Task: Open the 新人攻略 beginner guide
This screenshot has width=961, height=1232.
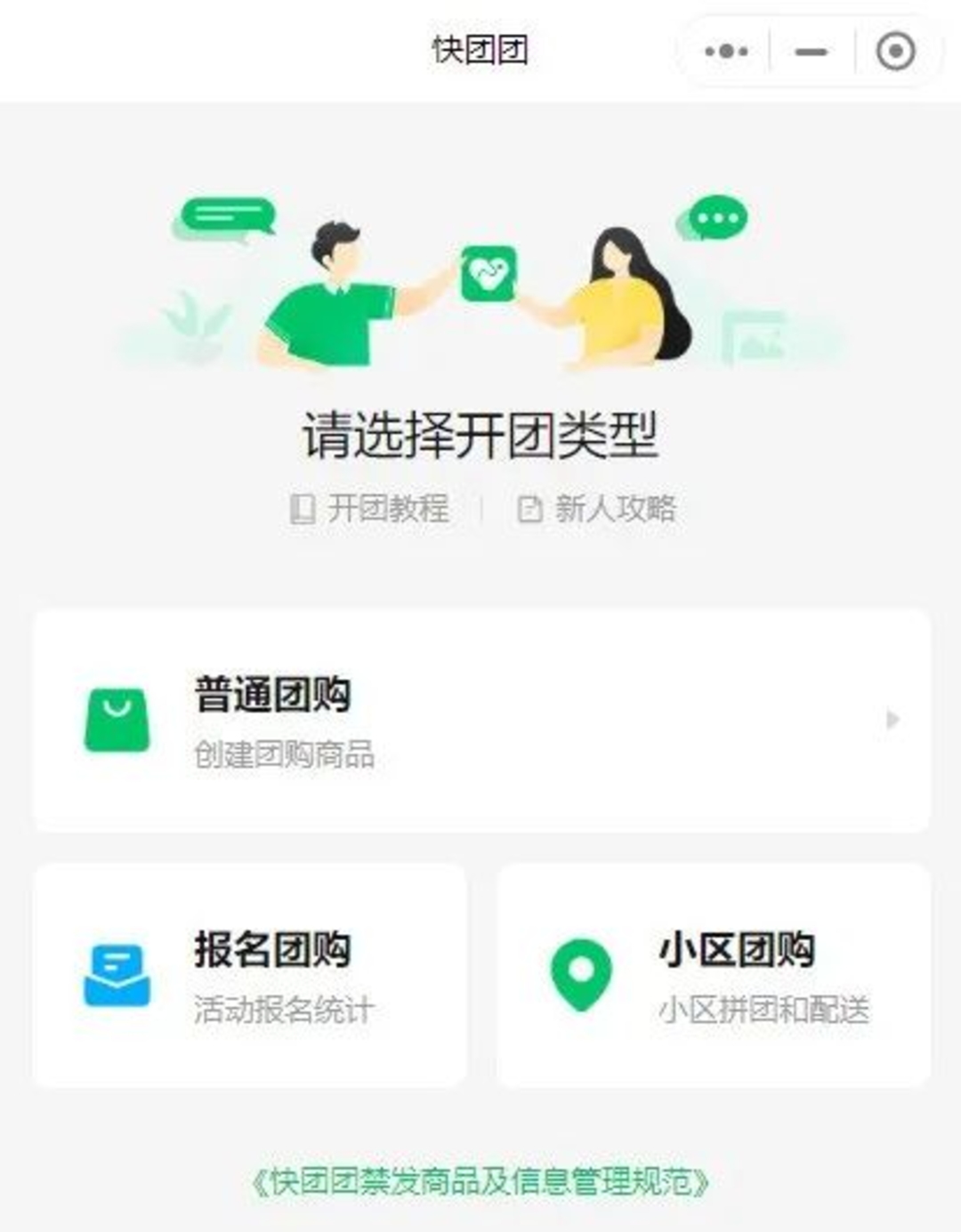Action: (597, 509)
